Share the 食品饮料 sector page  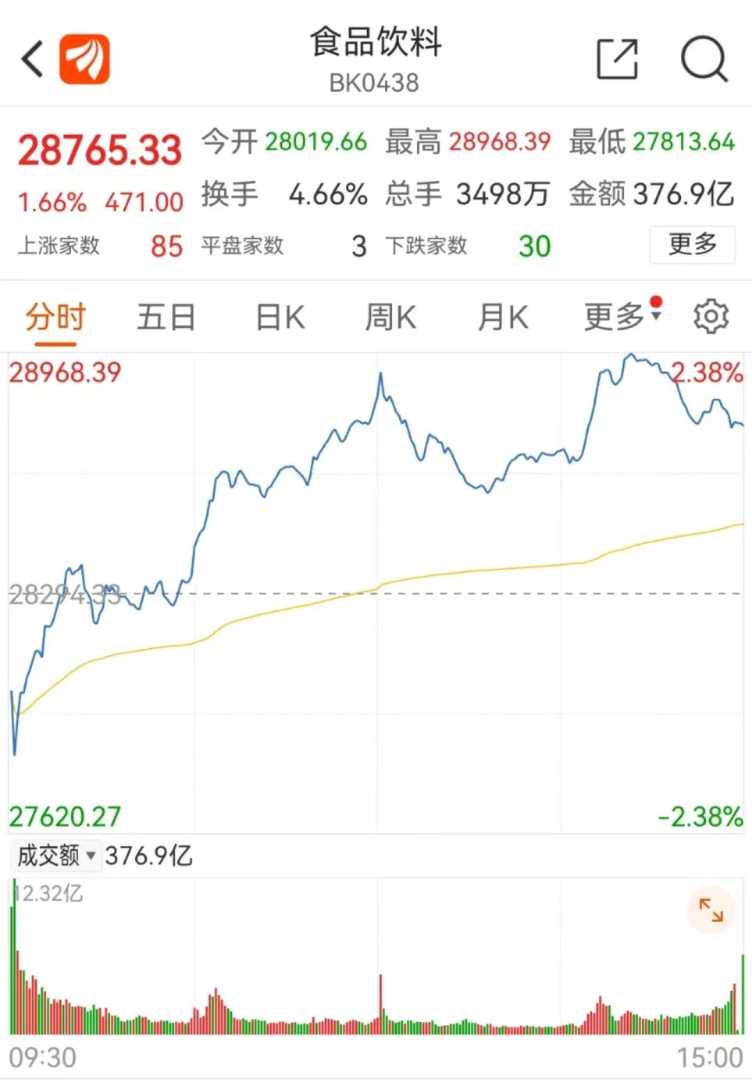617,60
